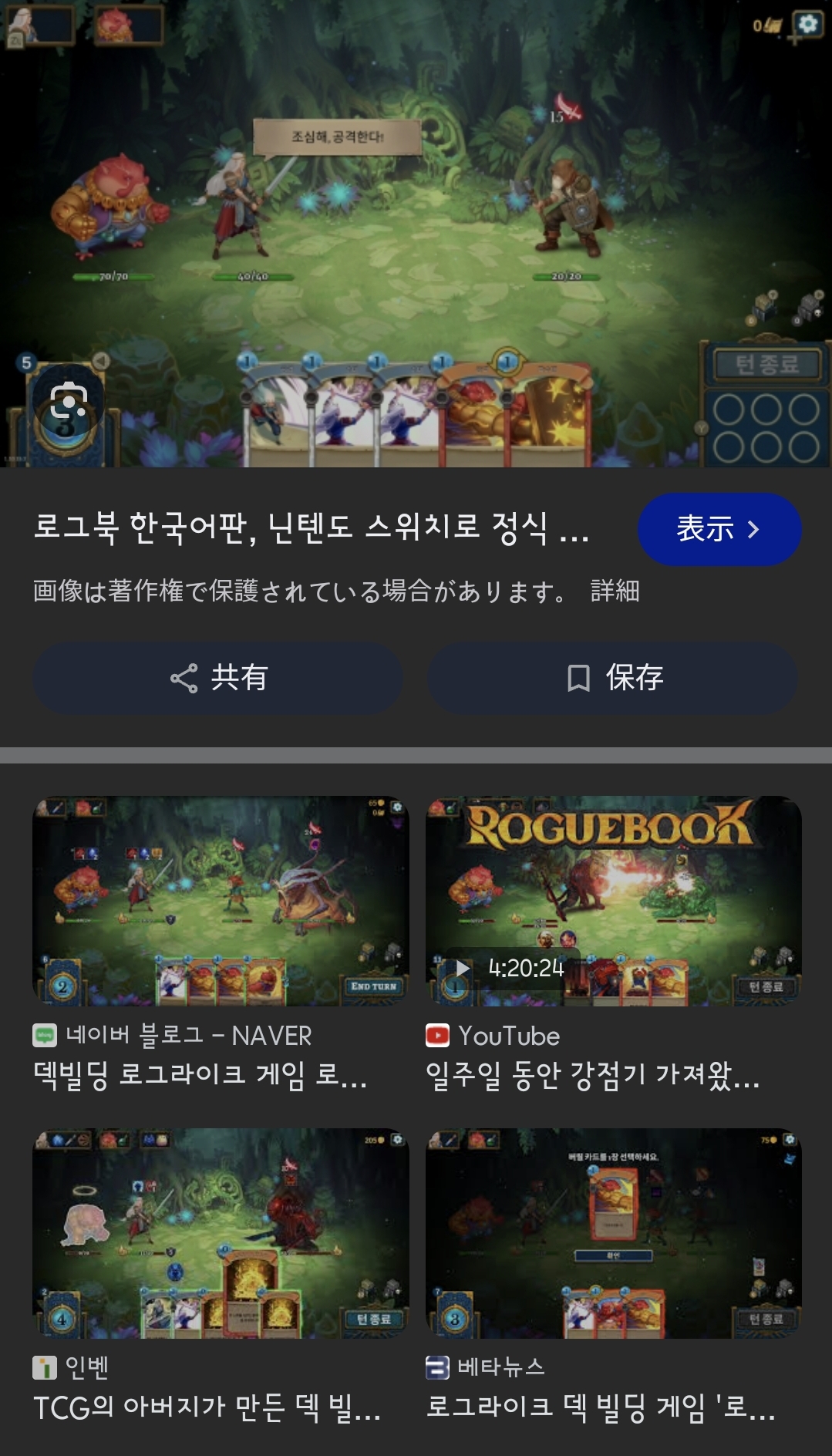Open the 詳細 copyright details link

[615, 591]
